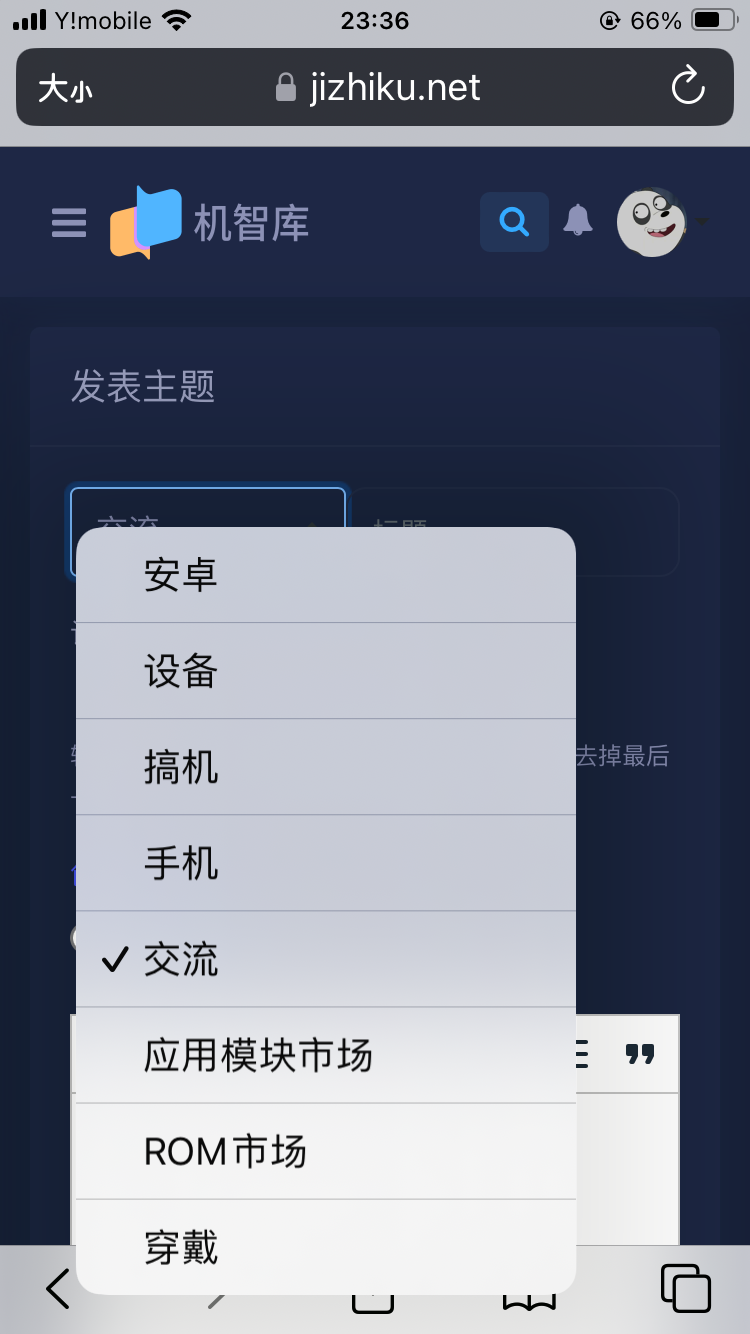
Task: Open the notifications bell
Action: [578, 220]
